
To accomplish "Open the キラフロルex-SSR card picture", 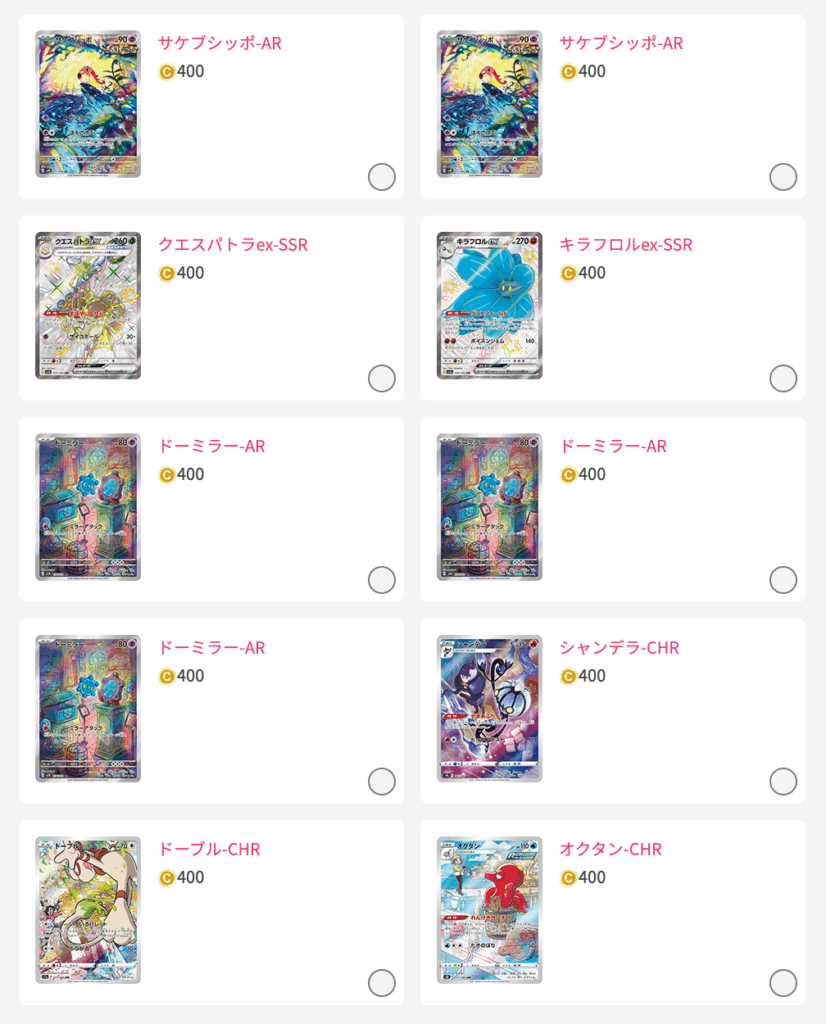I will point(490,306).
